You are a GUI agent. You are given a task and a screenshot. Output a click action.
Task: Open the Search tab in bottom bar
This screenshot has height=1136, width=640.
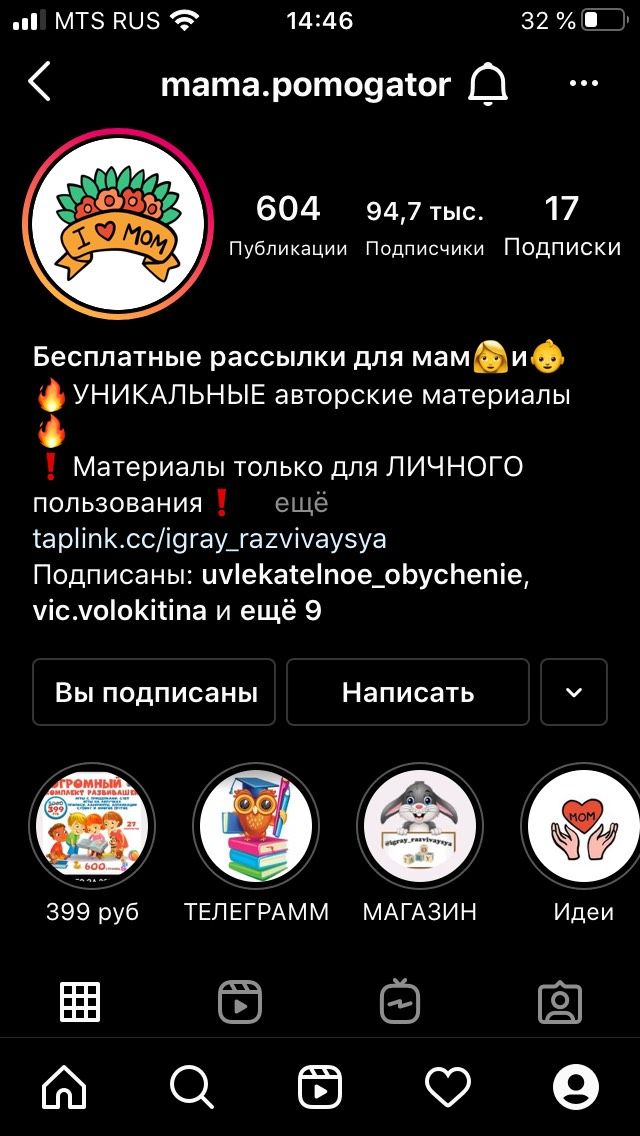192,1087
